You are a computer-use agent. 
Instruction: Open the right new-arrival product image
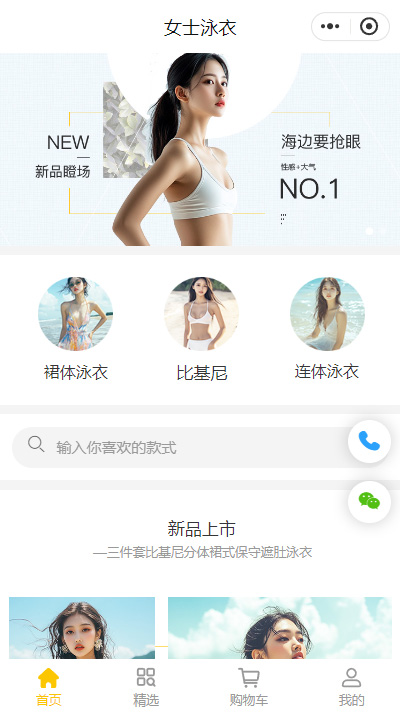click(x=280, y=628)
